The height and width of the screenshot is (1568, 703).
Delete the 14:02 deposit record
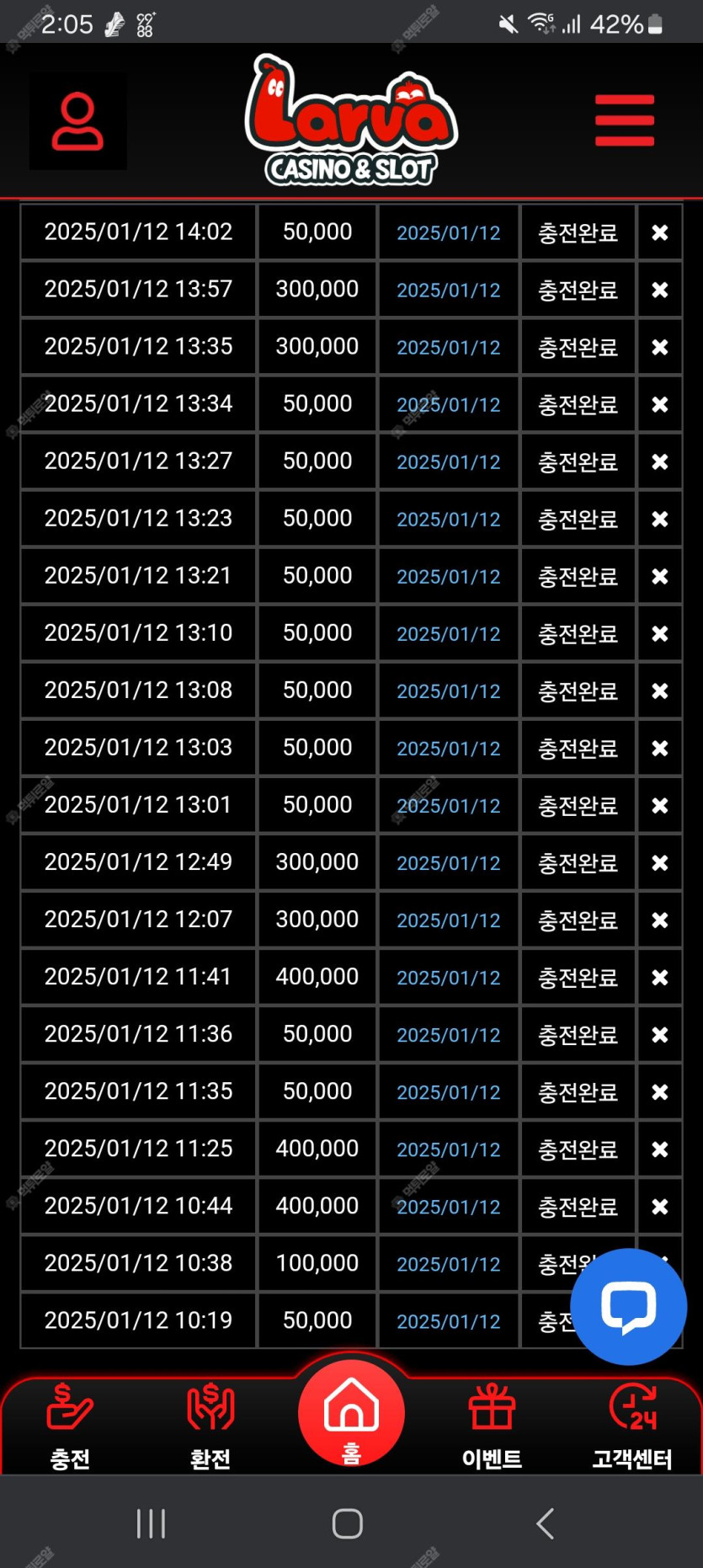(x=659, y=232)
